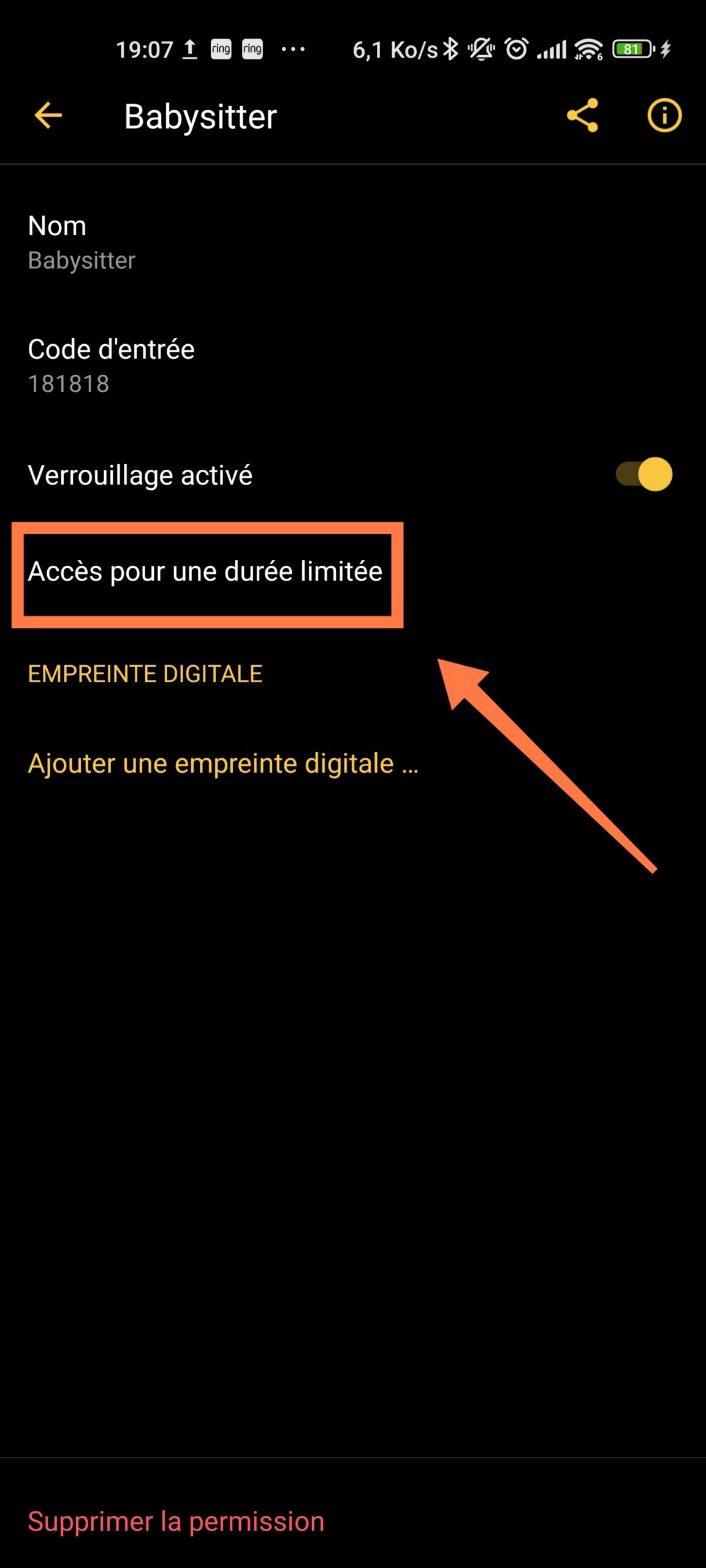Edit the Nom field Babysitter

pyautogui.click(x=353, y=243)
